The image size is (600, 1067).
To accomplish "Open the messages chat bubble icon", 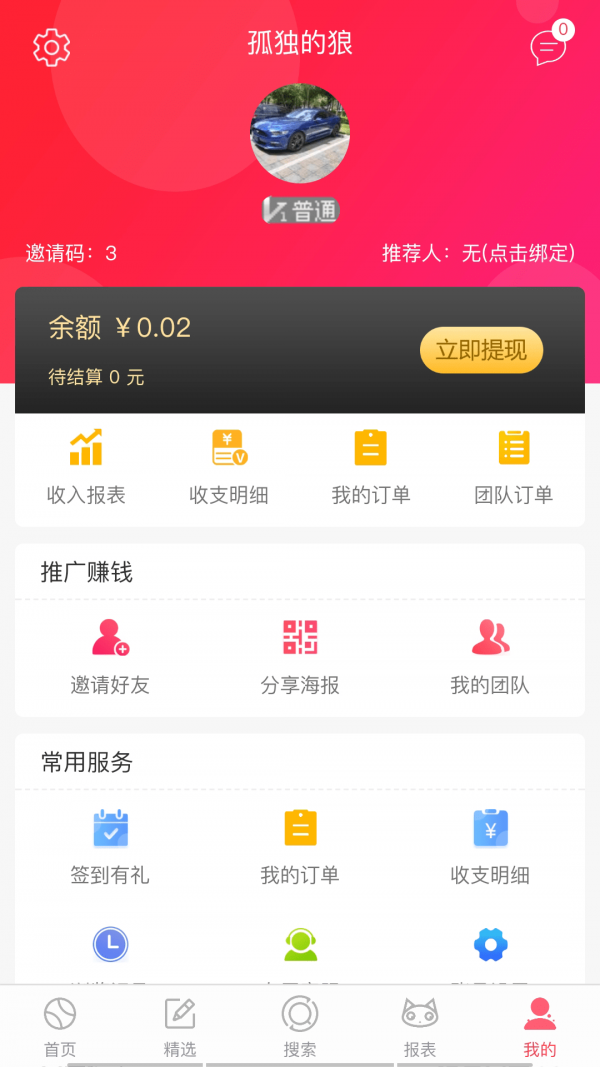I will click(x=547, y=47).
